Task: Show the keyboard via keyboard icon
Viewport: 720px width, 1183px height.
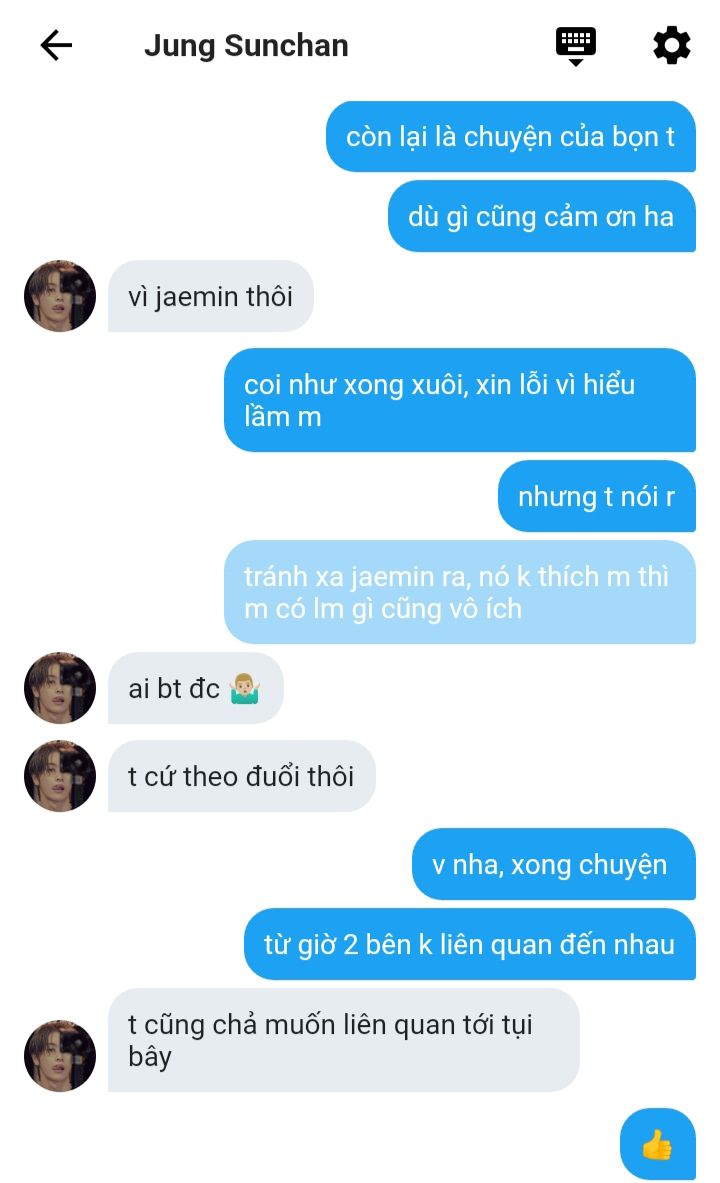Action: (x=576, y=45)
